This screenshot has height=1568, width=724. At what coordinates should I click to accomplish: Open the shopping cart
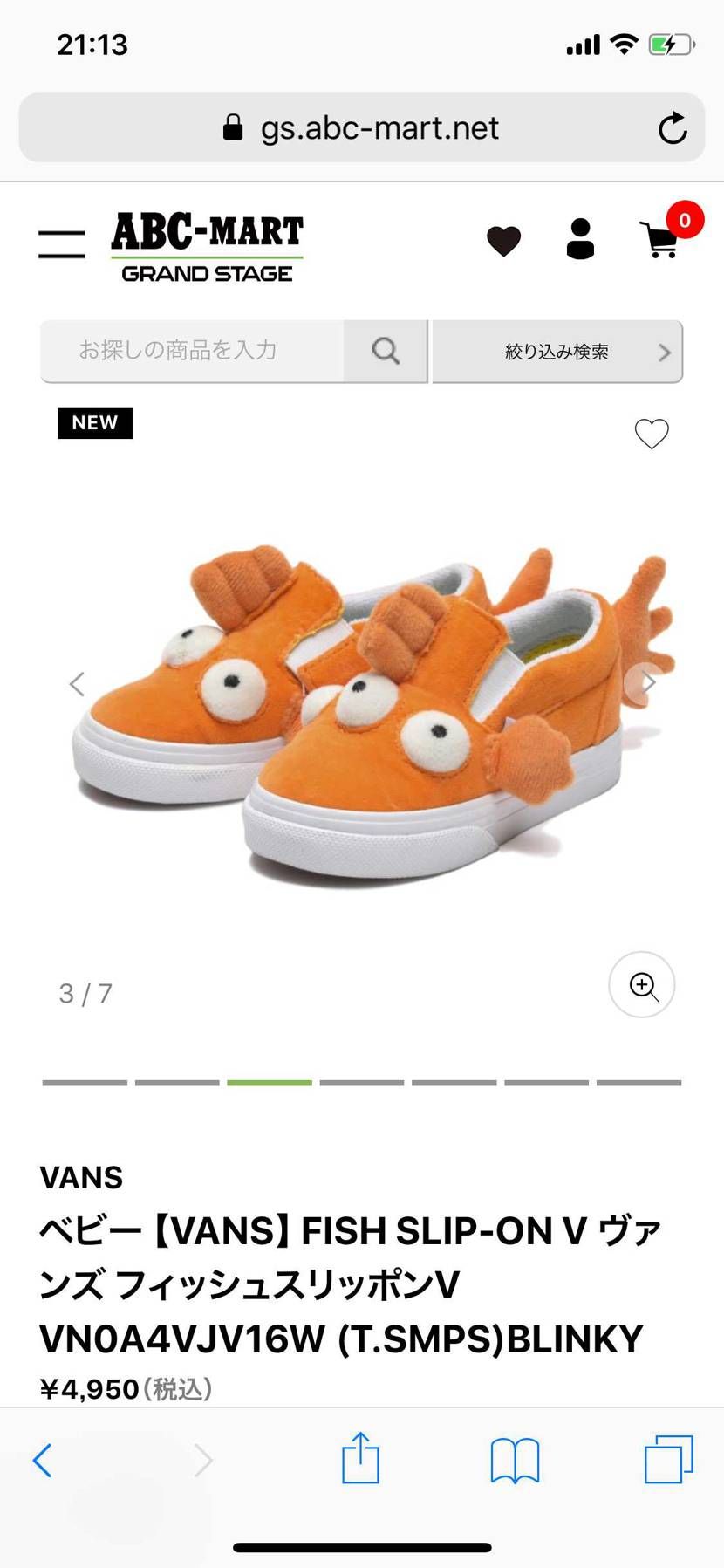click(660, 240)
